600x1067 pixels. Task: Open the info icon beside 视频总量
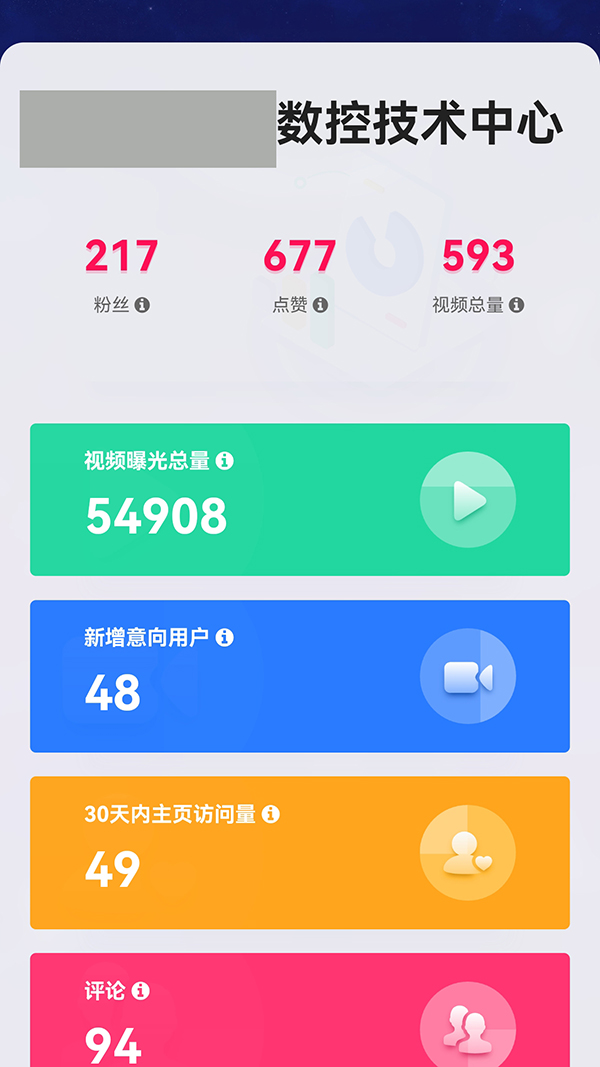[x=516, y=305]
